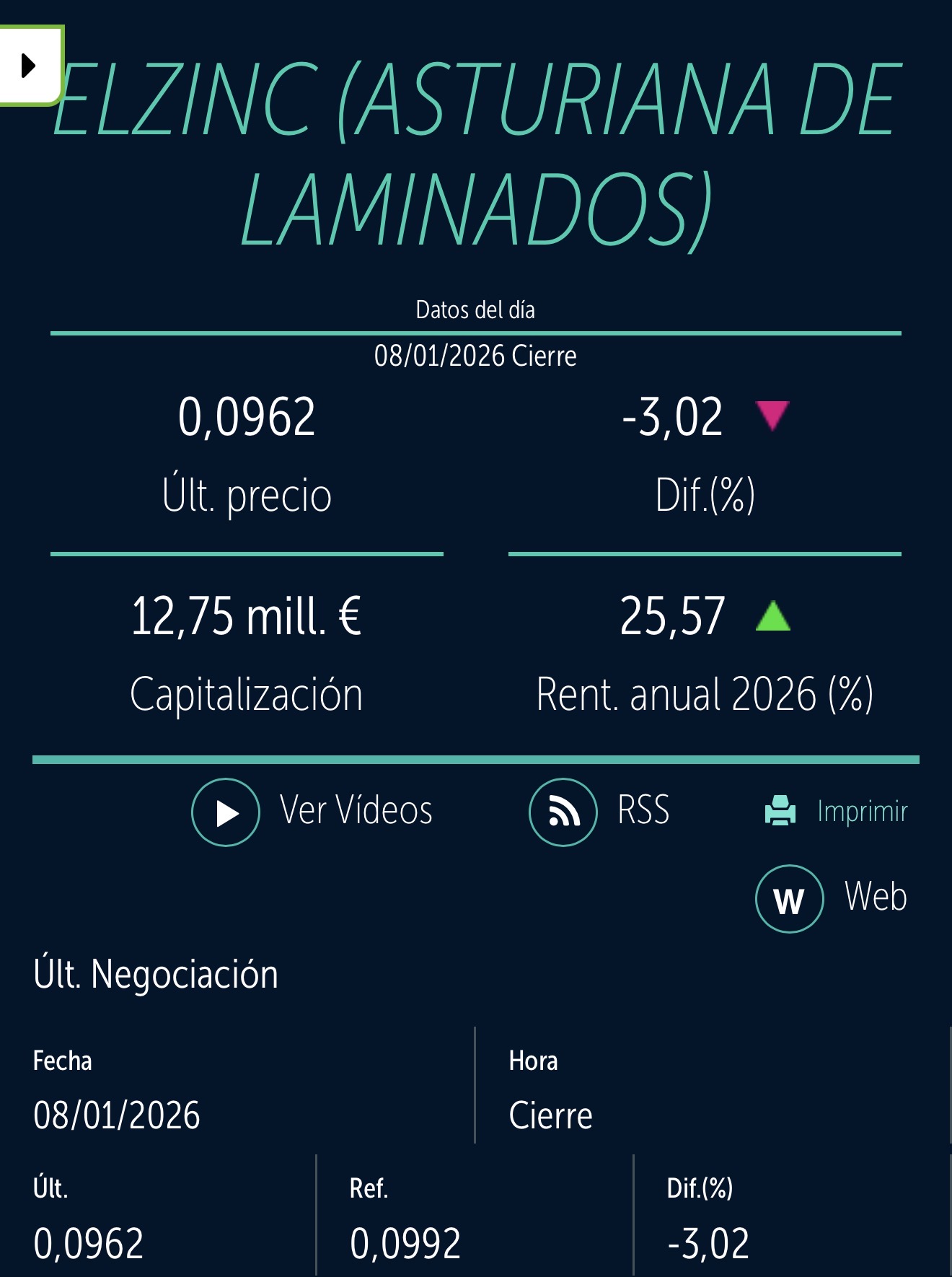Open the RSS feed

pos(599,812)
